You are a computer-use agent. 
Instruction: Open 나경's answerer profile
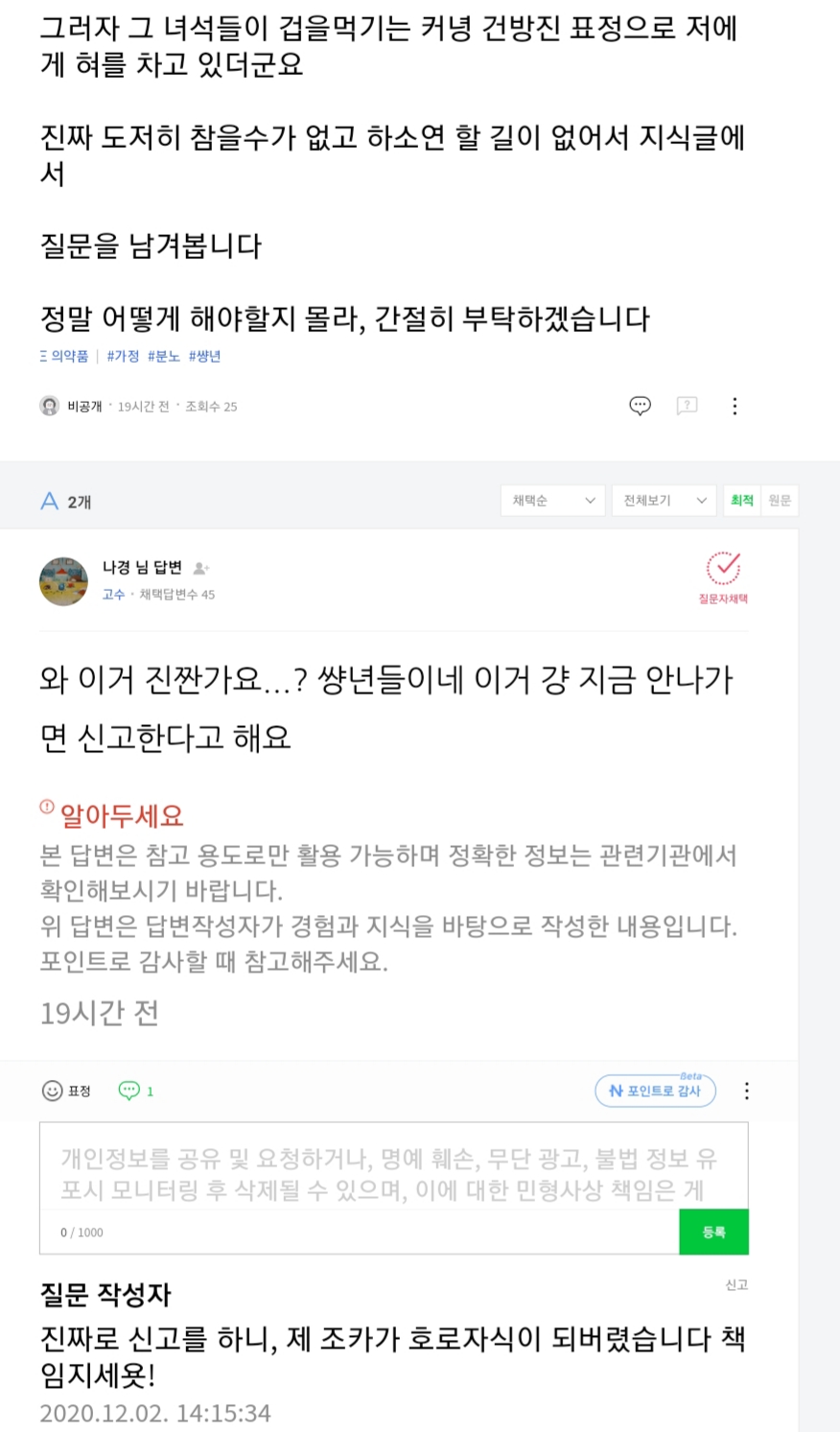pyautogui.click(x=63, y=580)
